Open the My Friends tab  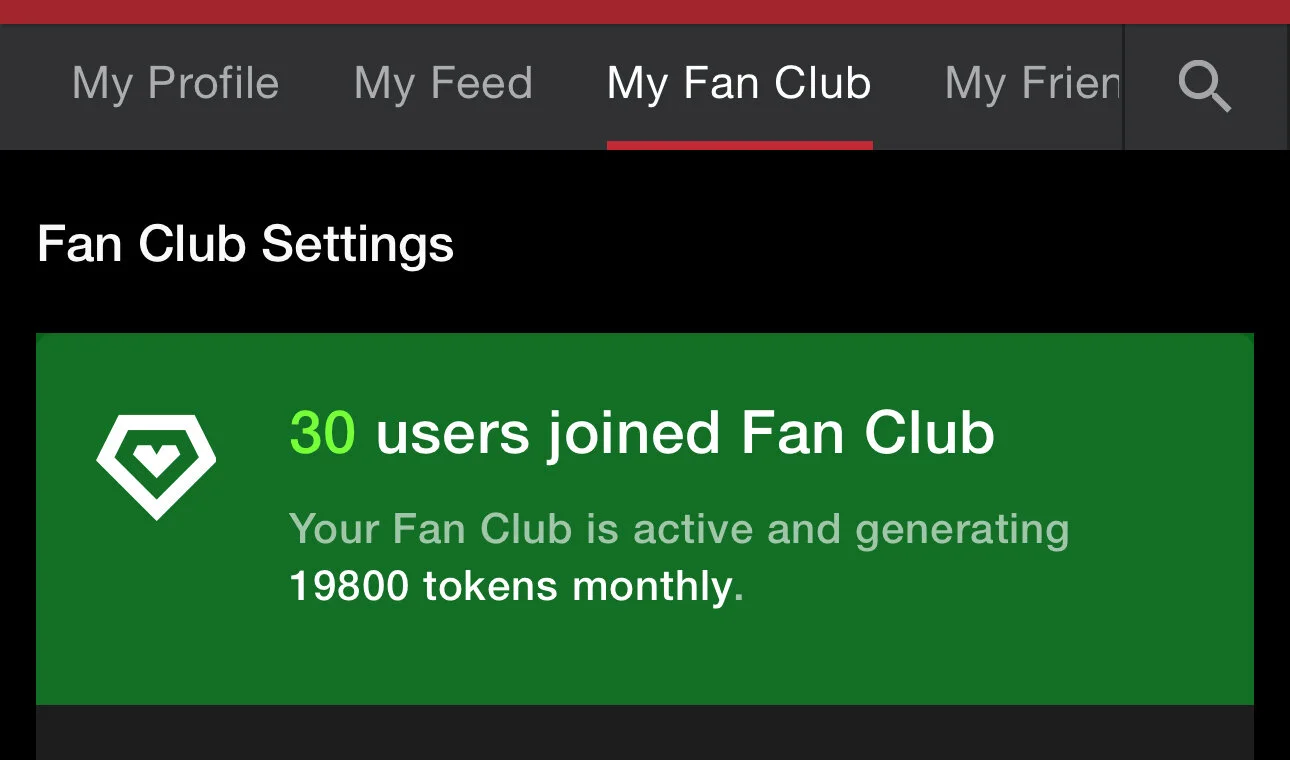[x=1032, y=84]
